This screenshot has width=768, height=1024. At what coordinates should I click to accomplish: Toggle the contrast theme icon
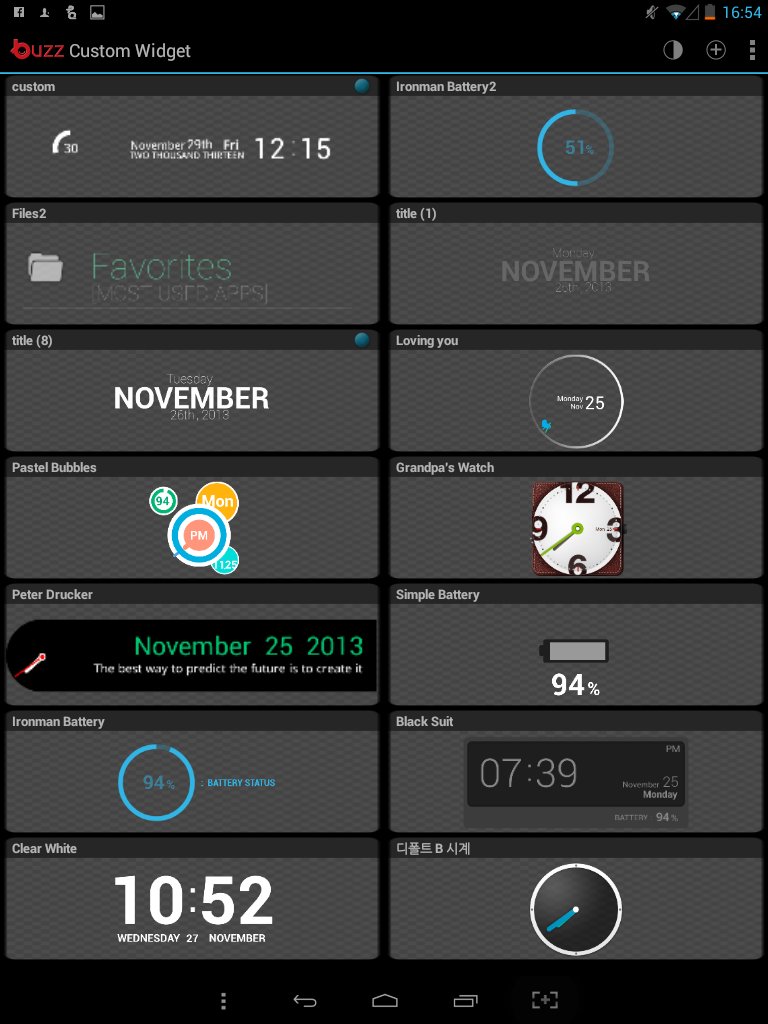tap(673, 50)
